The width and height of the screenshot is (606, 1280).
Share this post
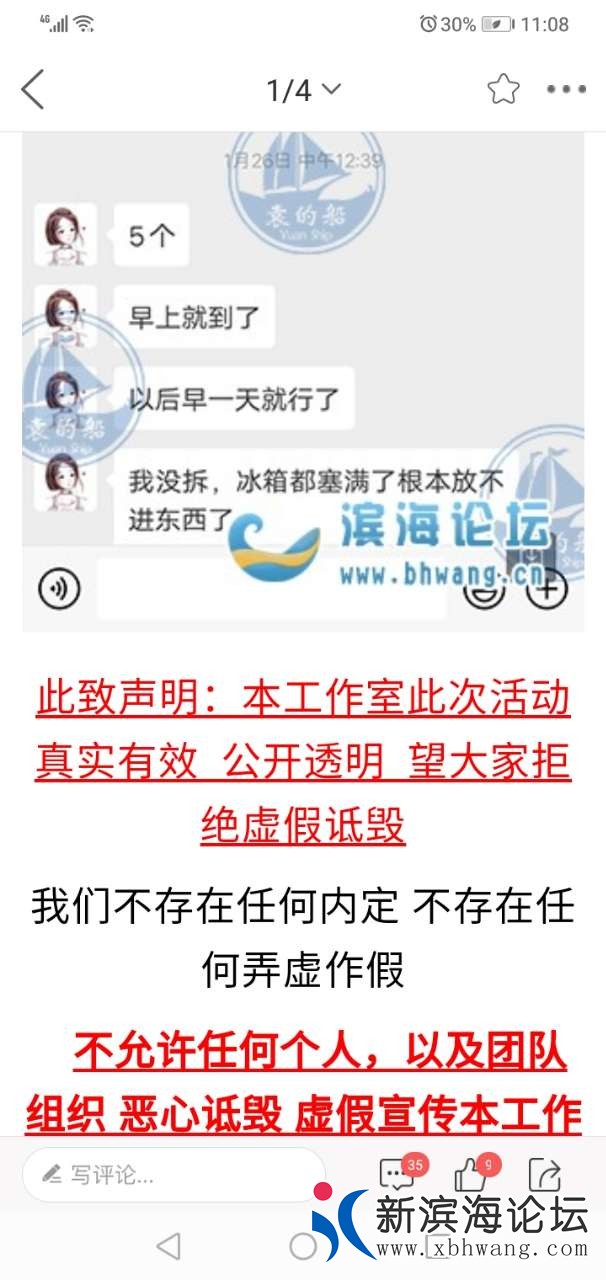pyautogui.click(x=545, y=1174)
